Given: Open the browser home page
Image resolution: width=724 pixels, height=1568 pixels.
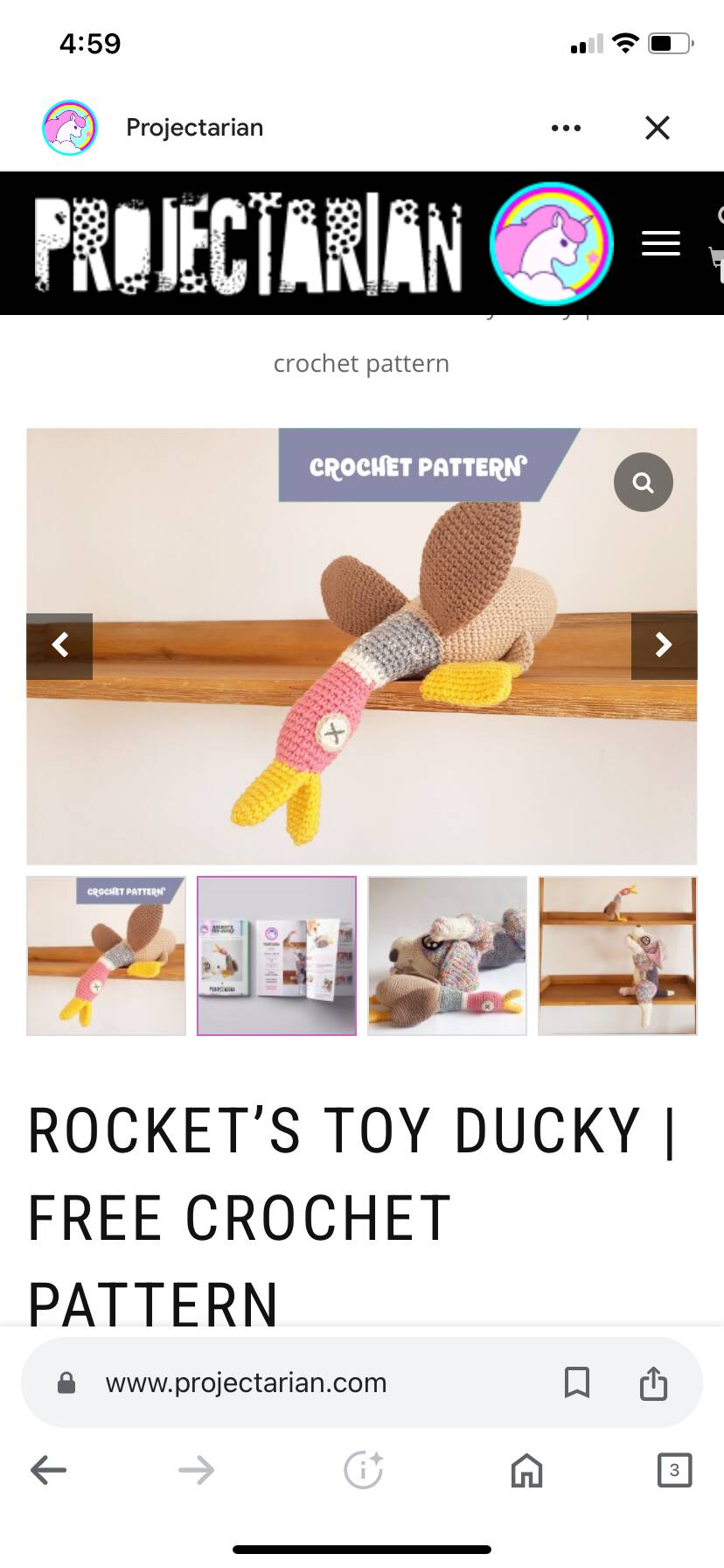Looking at the screenshot, I should (x=526, y=1470).
